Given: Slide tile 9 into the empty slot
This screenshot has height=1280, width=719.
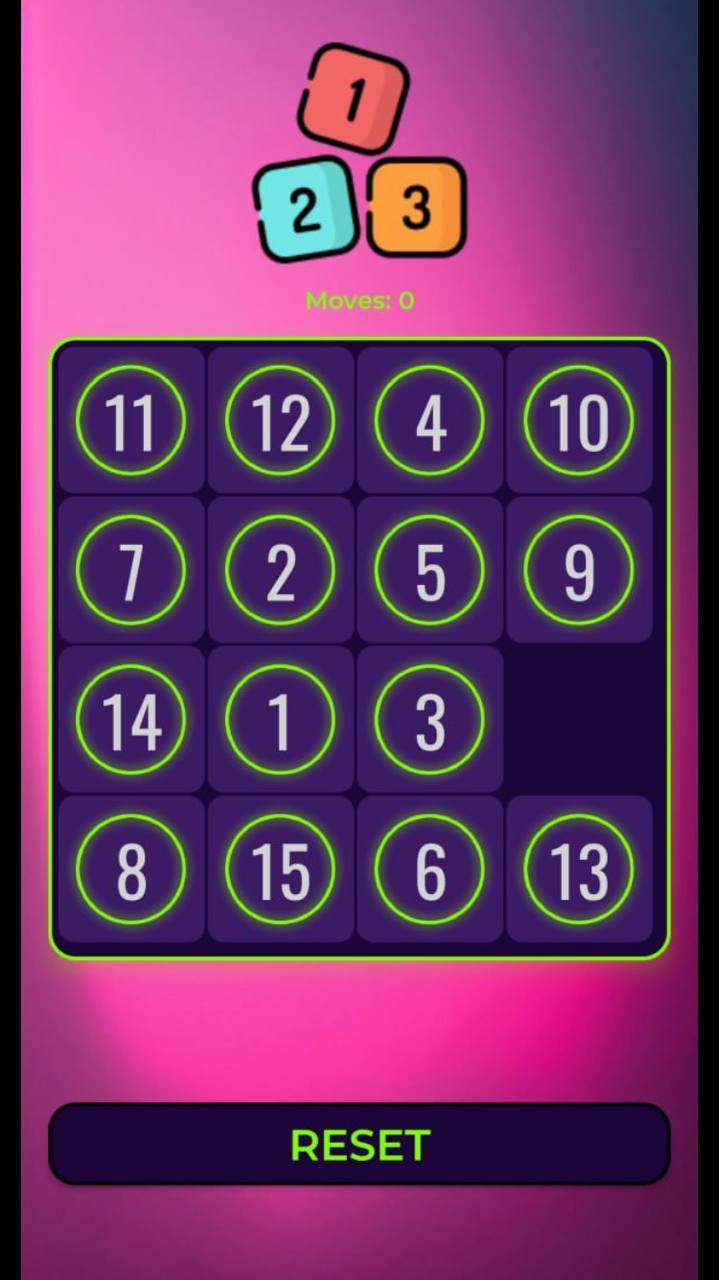Looking at the screenshot, I should pos(579,570).
